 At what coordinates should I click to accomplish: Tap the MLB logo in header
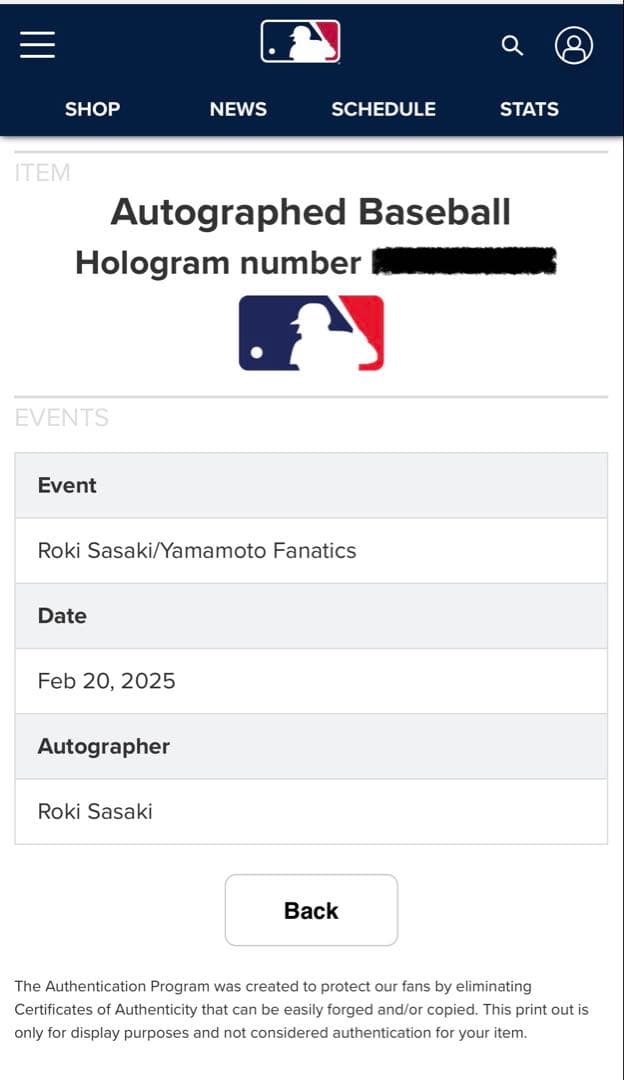[300, 43]
